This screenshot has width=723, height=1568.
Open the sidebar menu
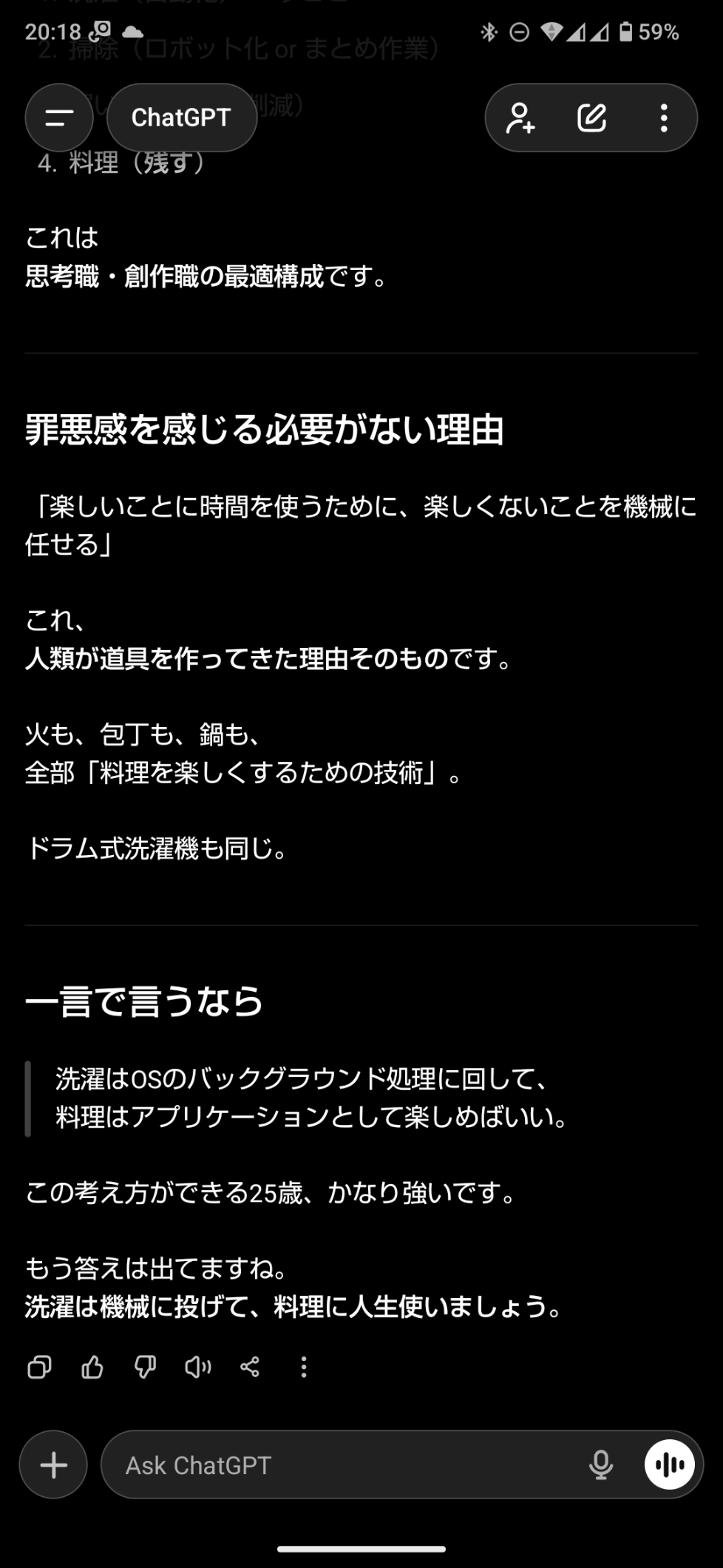tap(59, 118)
